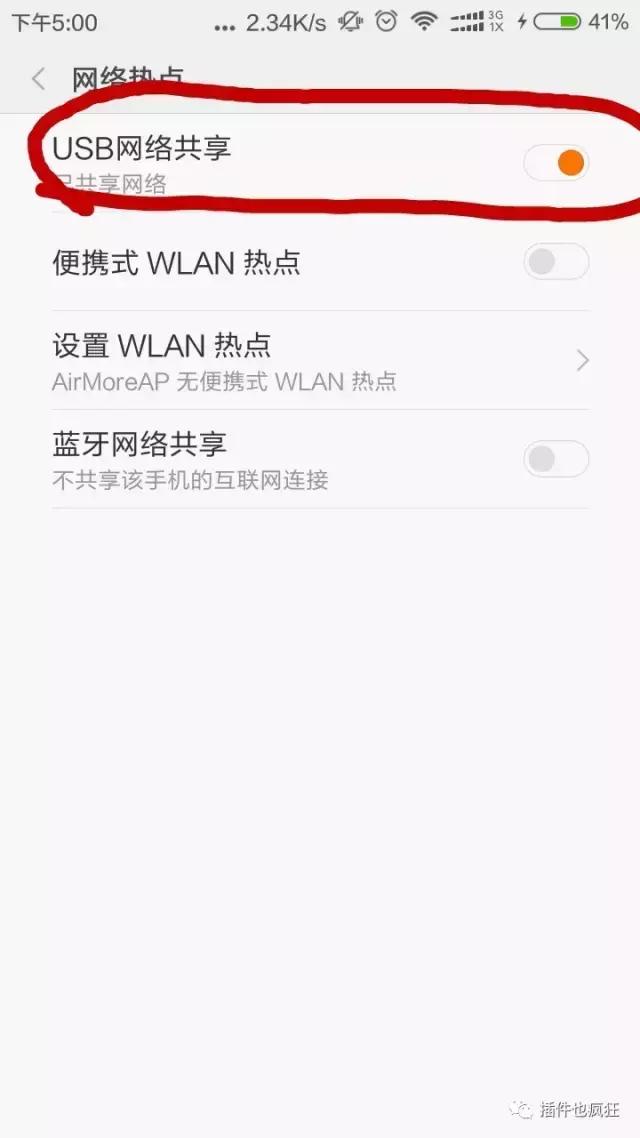
Task: Go back from 网络热点 screen
Action: [39, 79]
